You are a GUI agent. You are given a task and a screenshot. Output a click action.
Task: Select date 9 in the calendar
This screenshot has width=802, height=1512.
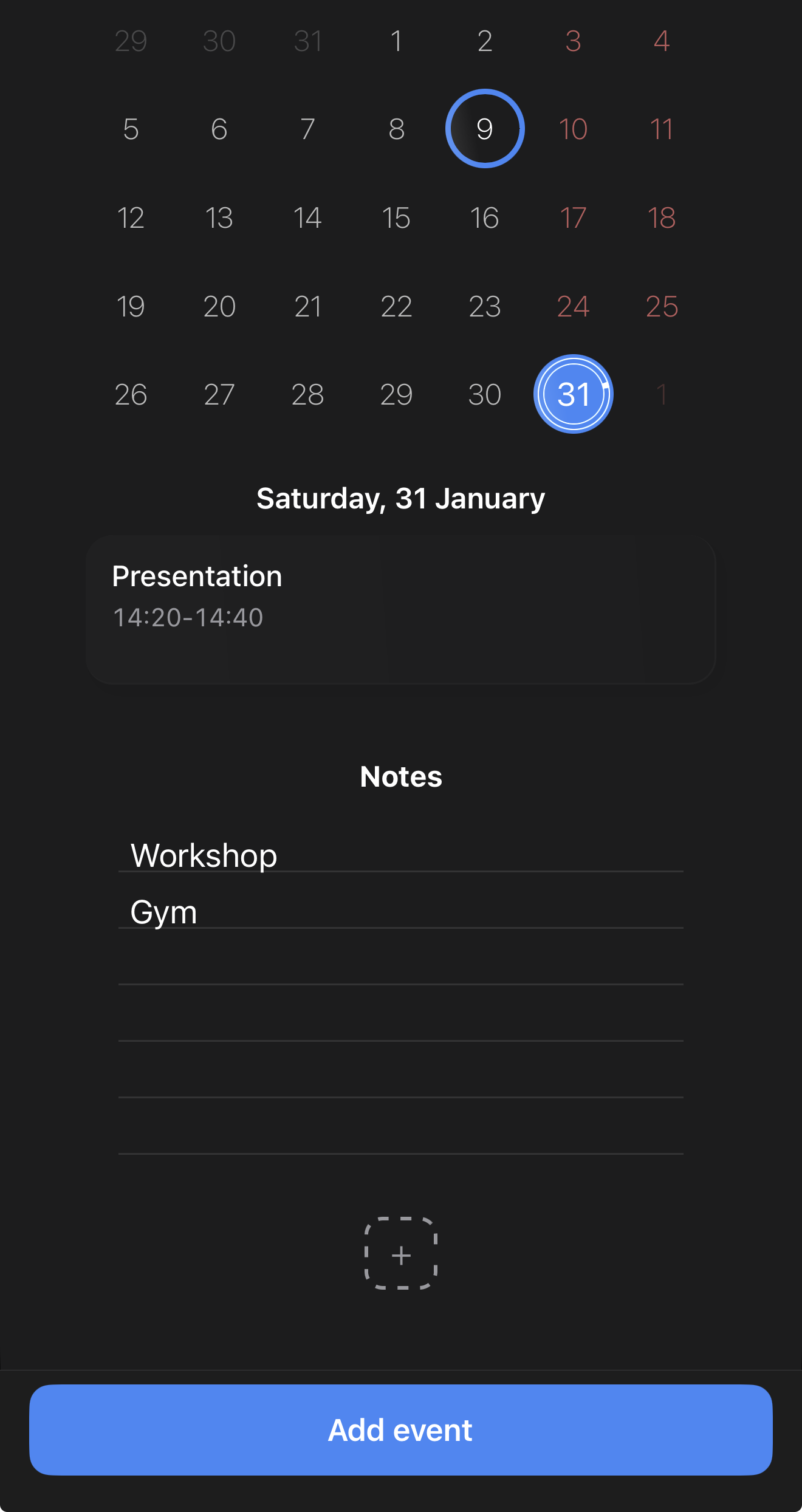point(484,129)
